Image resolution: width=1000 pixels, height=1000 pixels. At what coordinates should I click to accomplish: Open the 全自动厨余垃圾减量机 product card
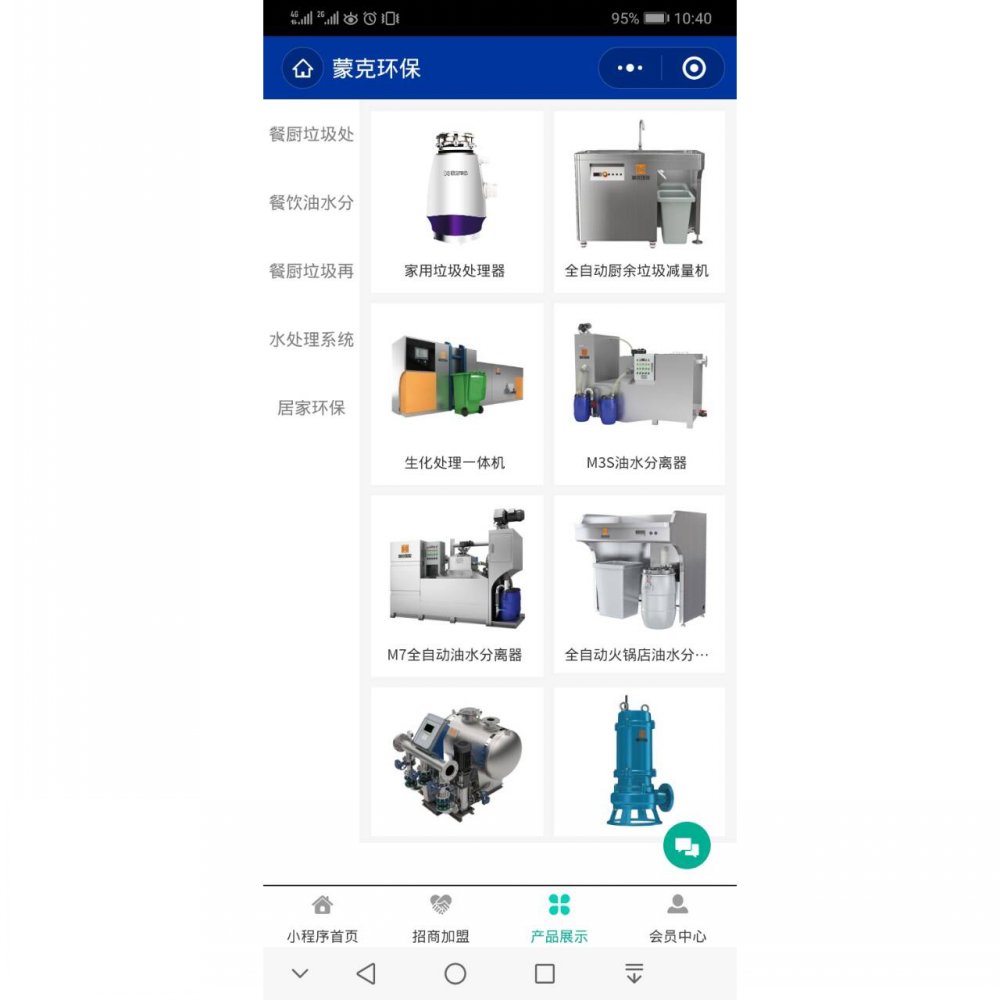point(639,202)
